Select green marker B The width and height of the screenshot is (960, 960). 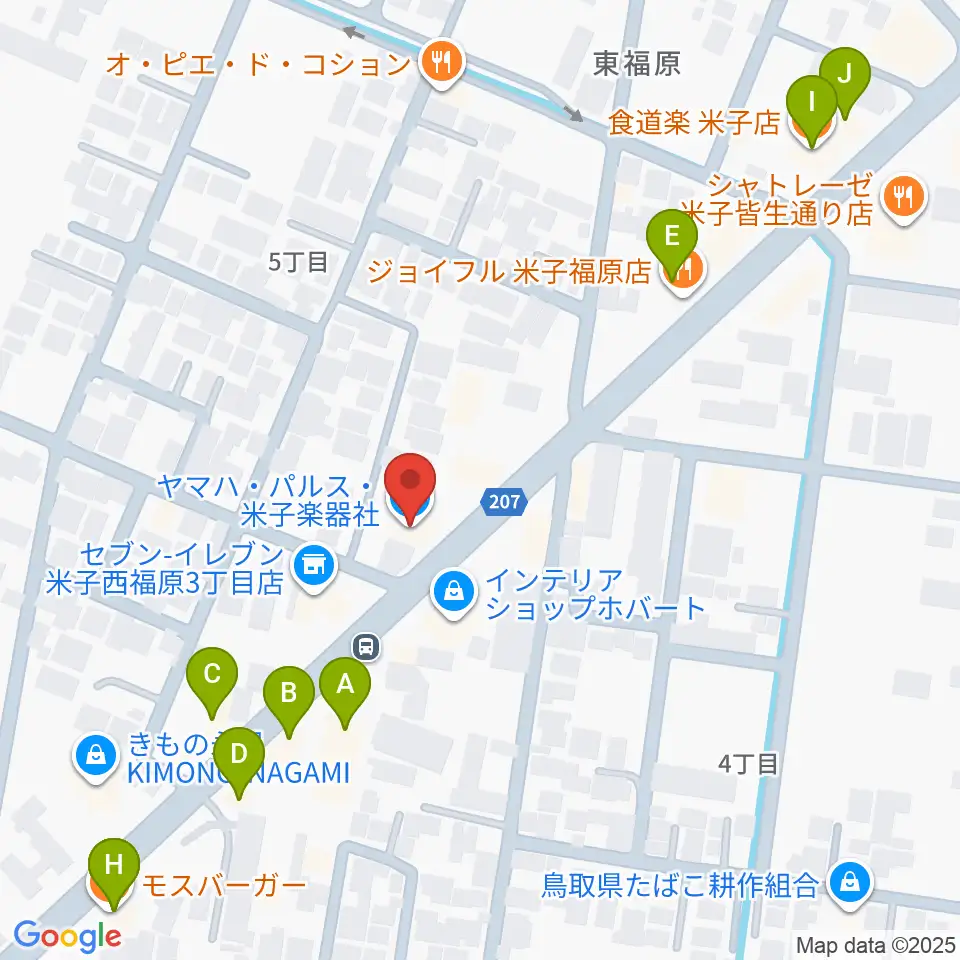point(289,700)
